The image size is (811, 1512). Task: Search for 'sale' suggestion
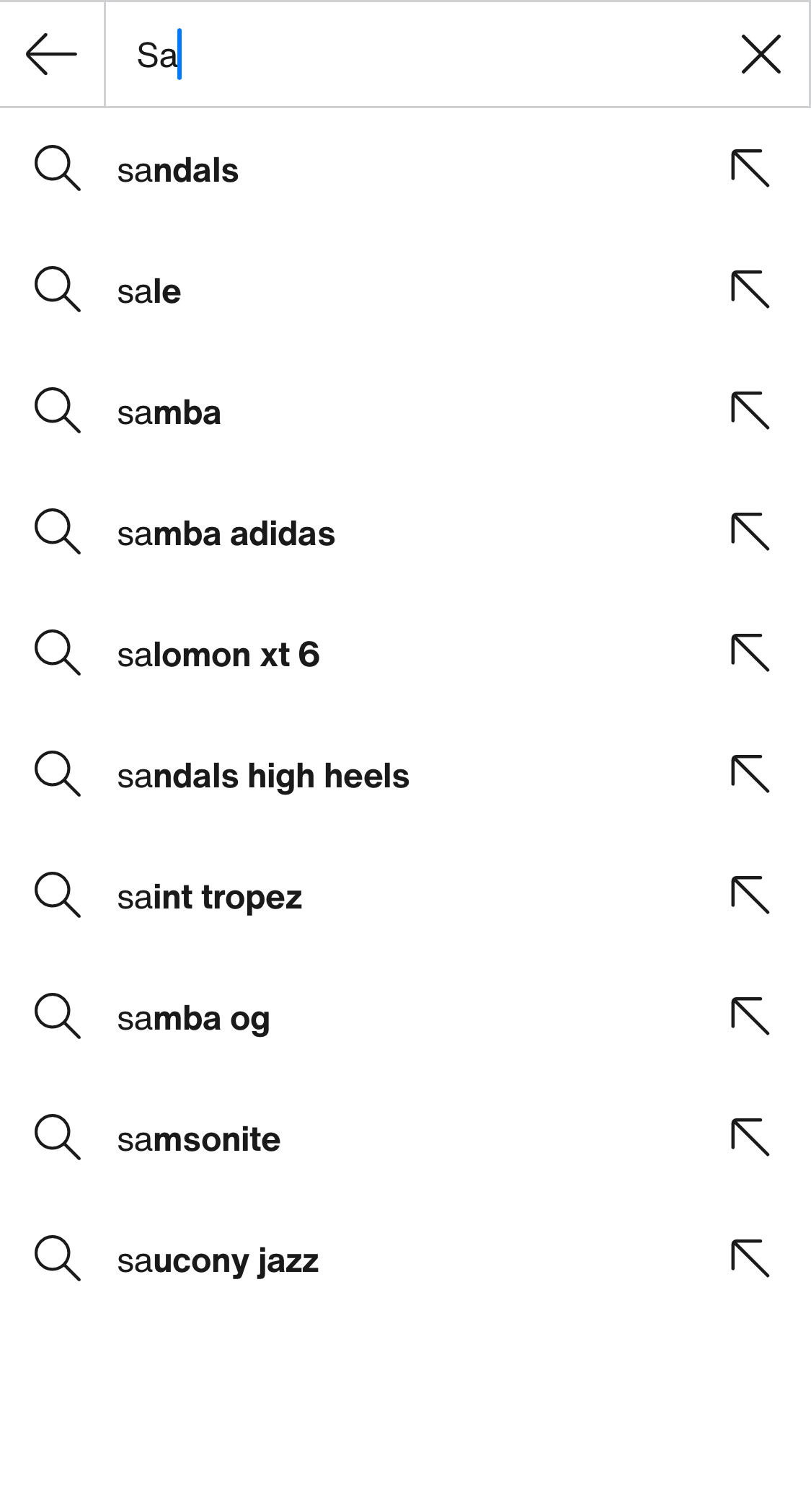pyautogui.click(x=149, y=292)
